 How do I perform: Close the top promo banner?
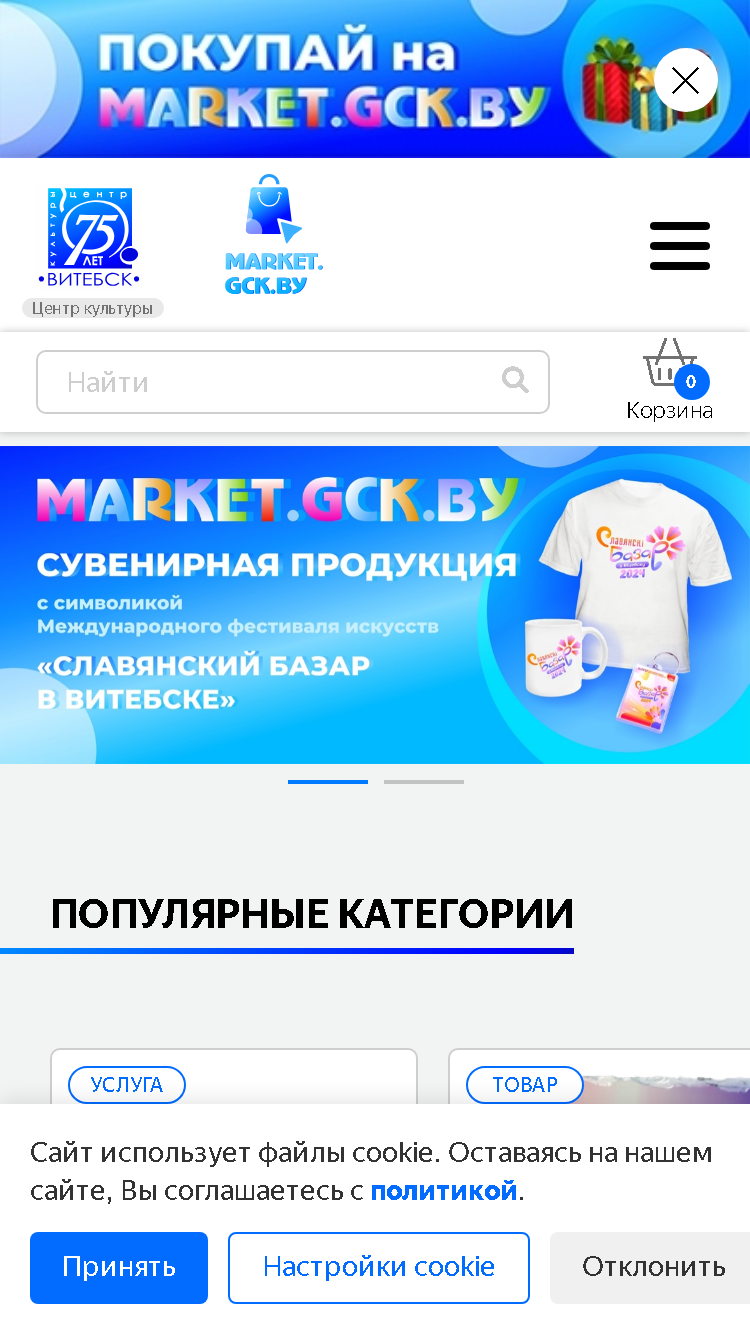click(x=686, y=80)
